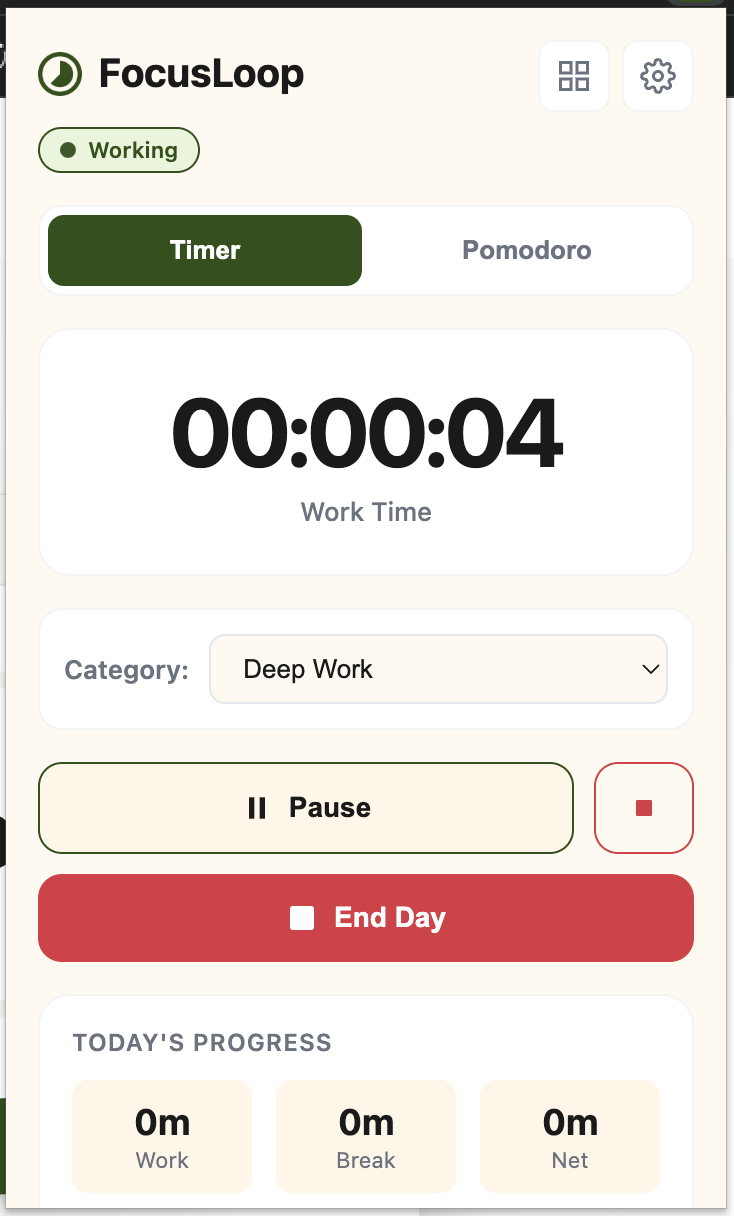This screenshot has width=734, height=1216.
Task: Toggle the Working status badge
Action: pyautogui.click(x=118, y=149)
